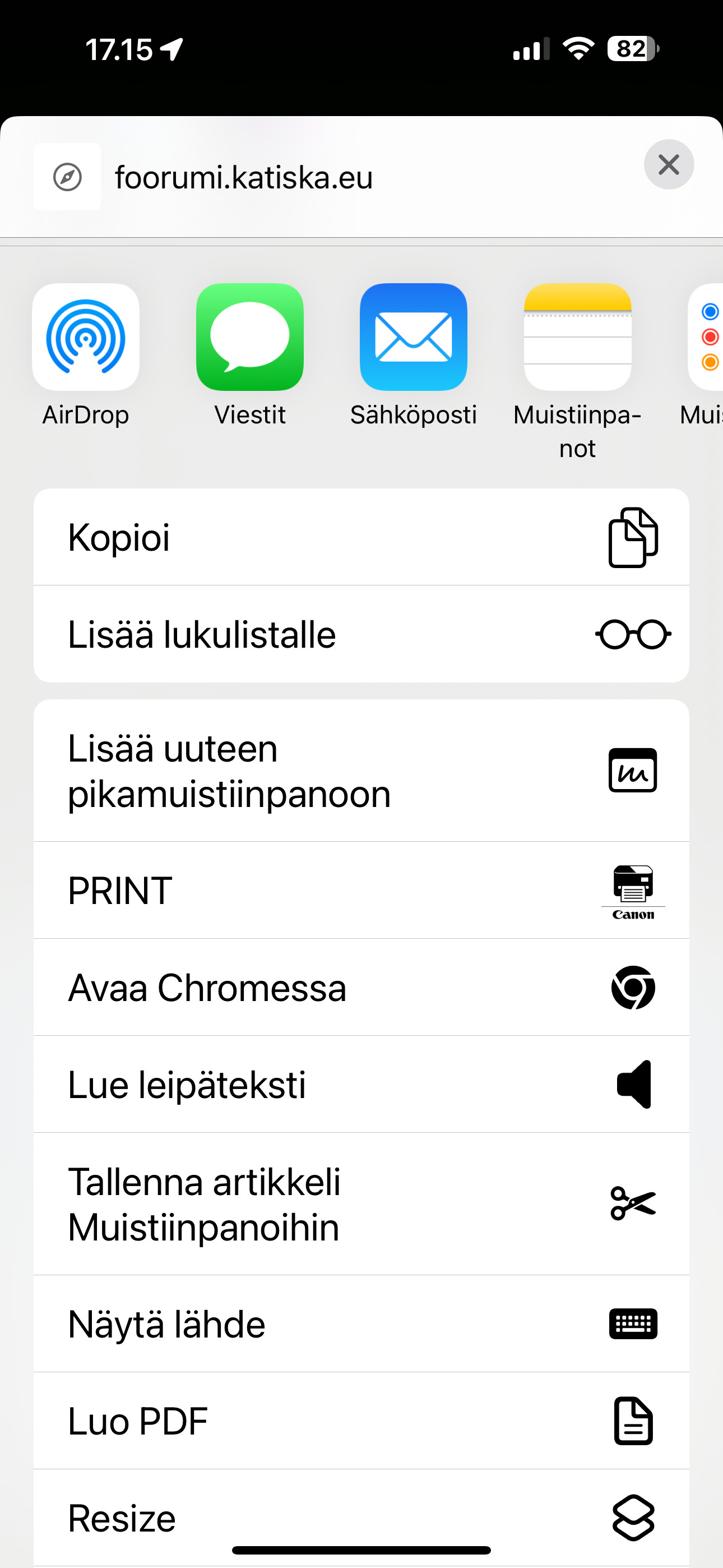Share to Muistiinpanot notes app

(x=577, y=337)
